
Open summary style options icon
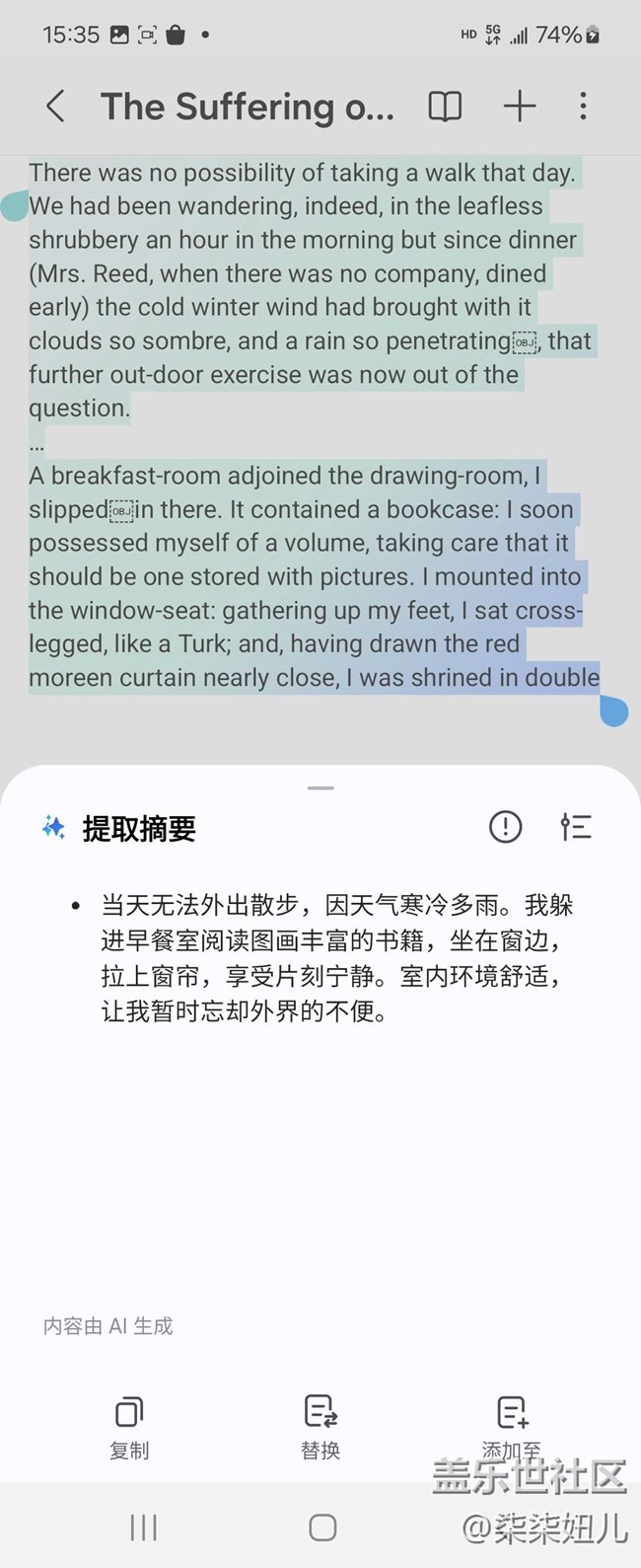click(576, 827)
